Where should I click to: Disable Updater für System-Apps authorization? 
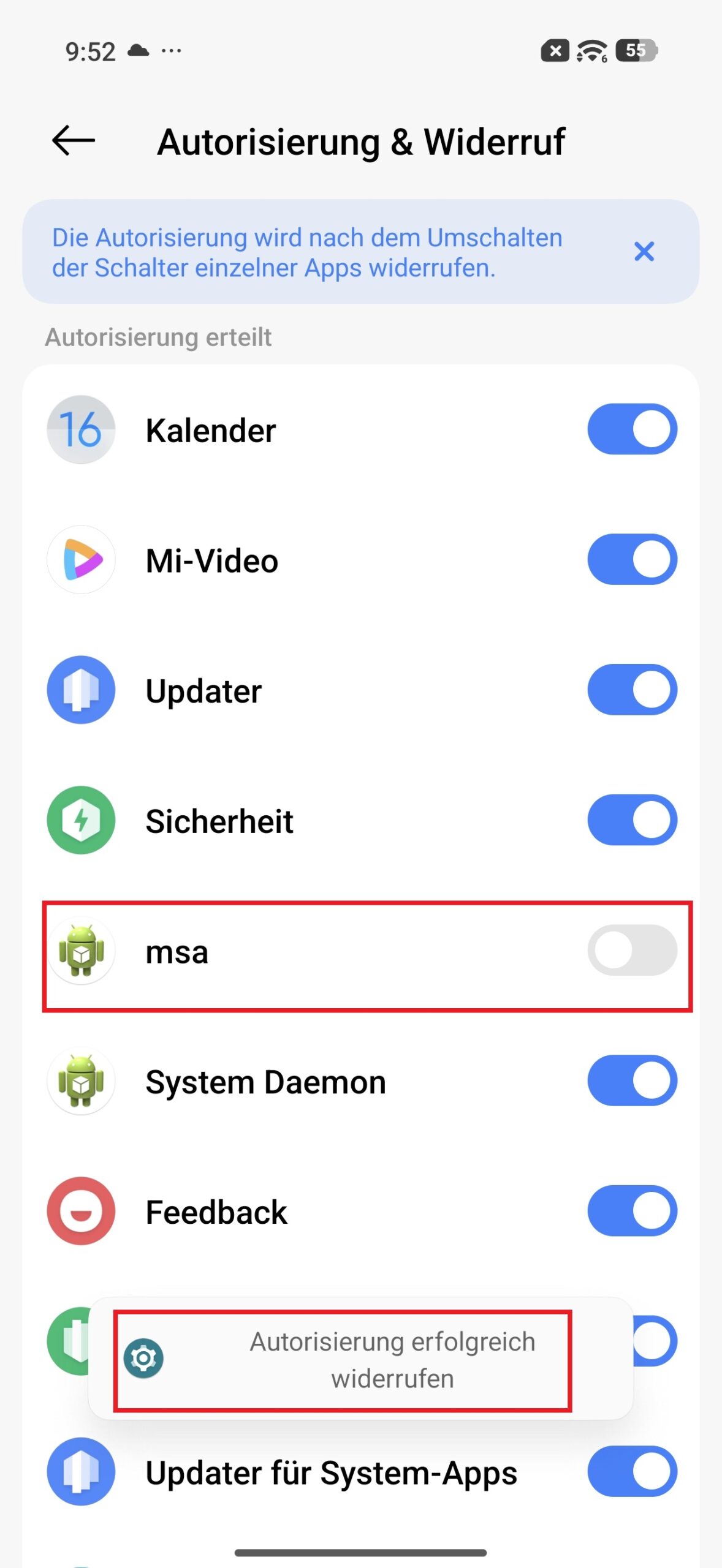632,1471
